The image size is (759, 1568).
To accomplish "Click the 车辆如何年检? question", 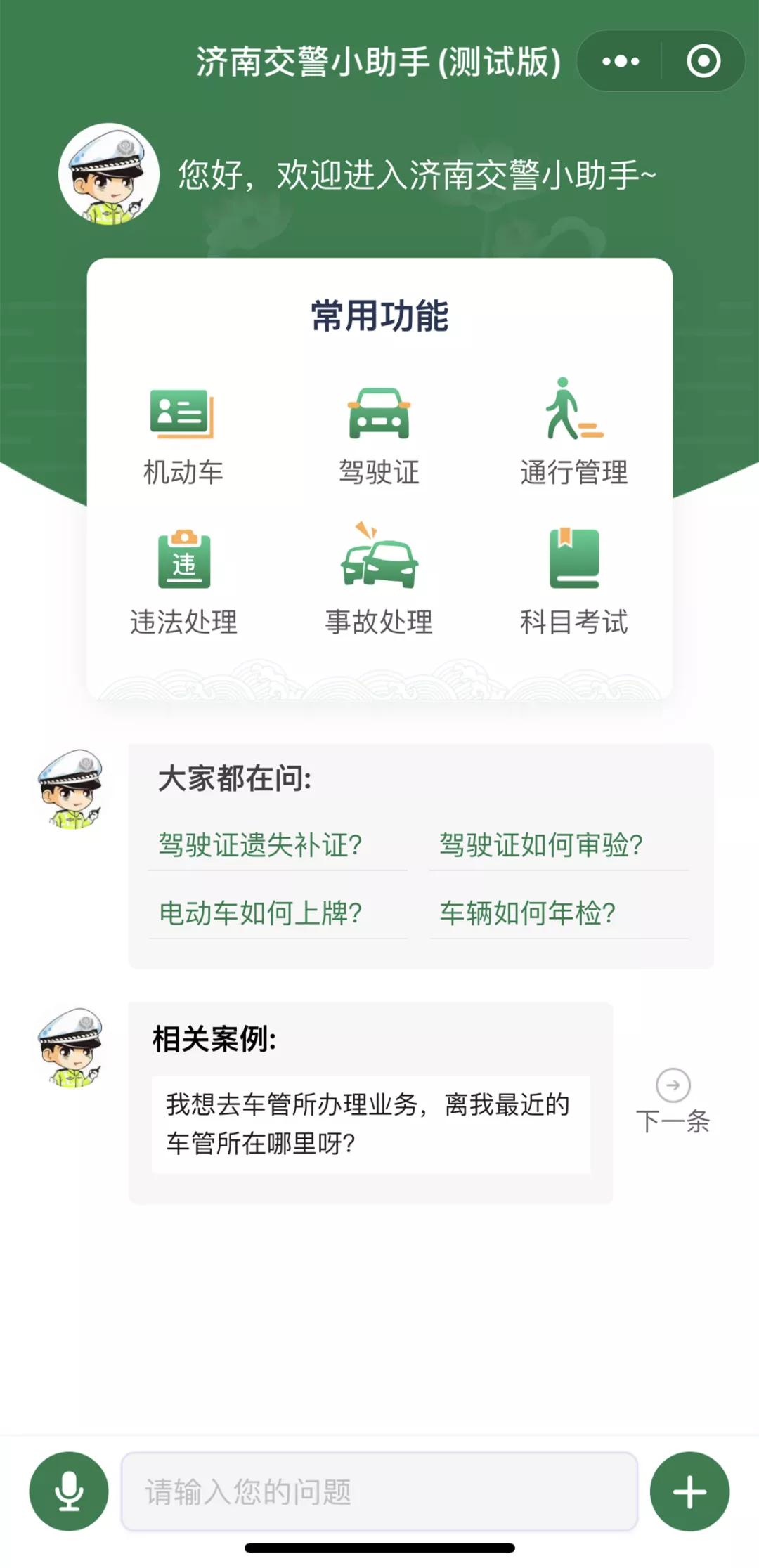I will [x=527, y=913].
